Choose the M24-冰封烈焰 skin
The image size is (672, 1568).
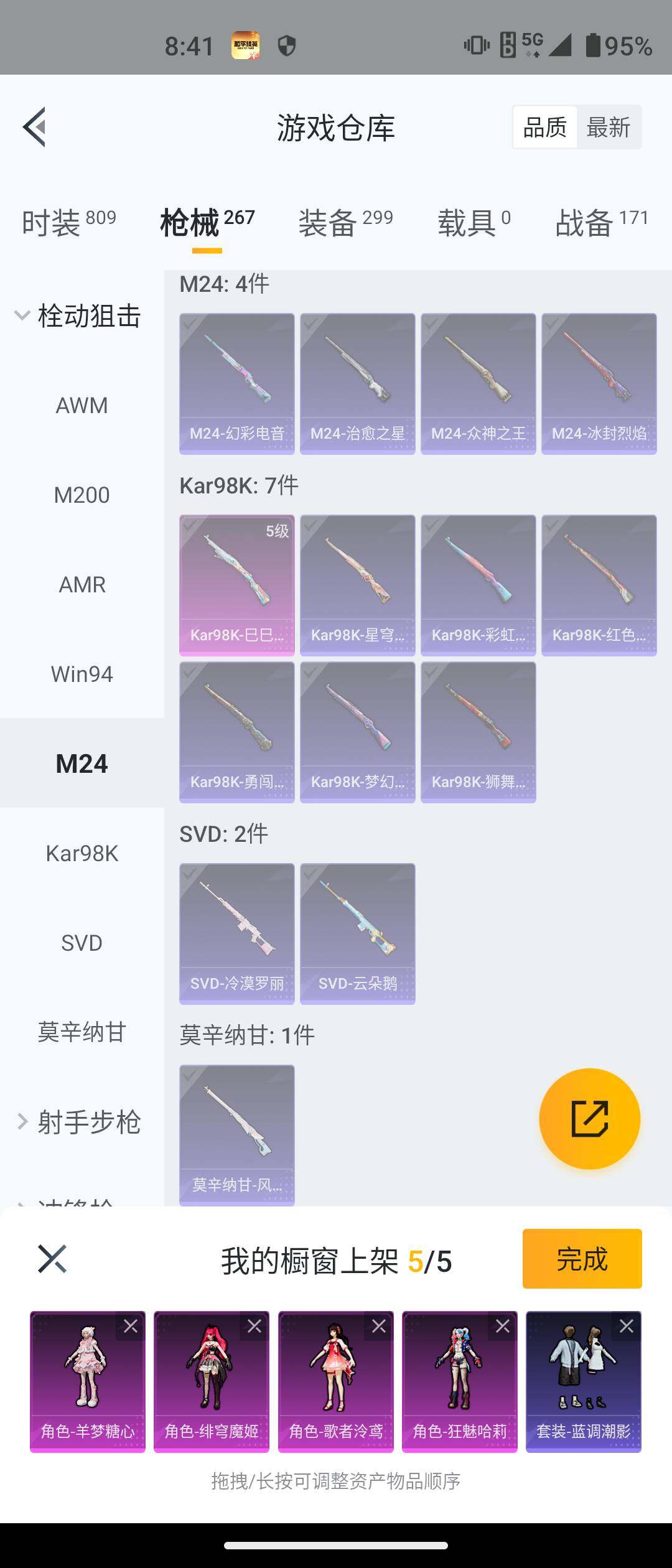point(599,383)
